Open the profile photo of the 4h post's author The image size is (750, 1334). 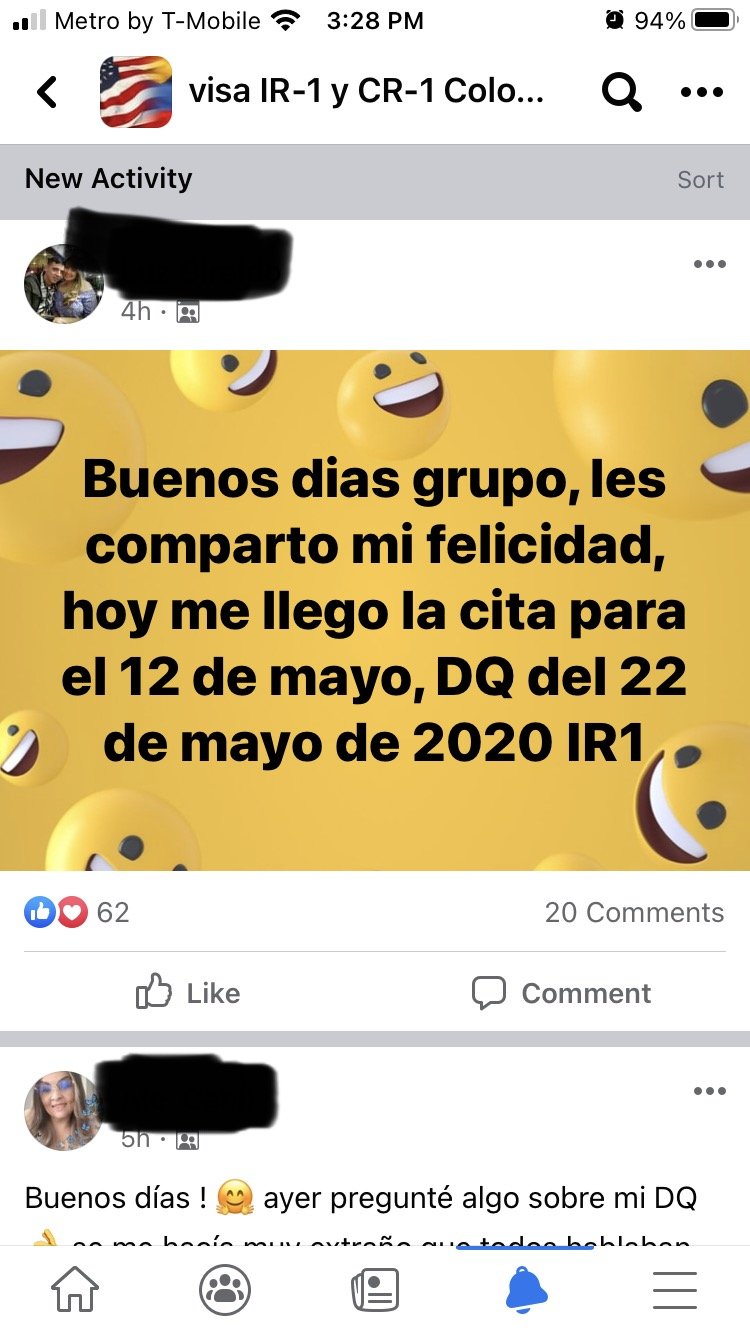tap(63, 283)
